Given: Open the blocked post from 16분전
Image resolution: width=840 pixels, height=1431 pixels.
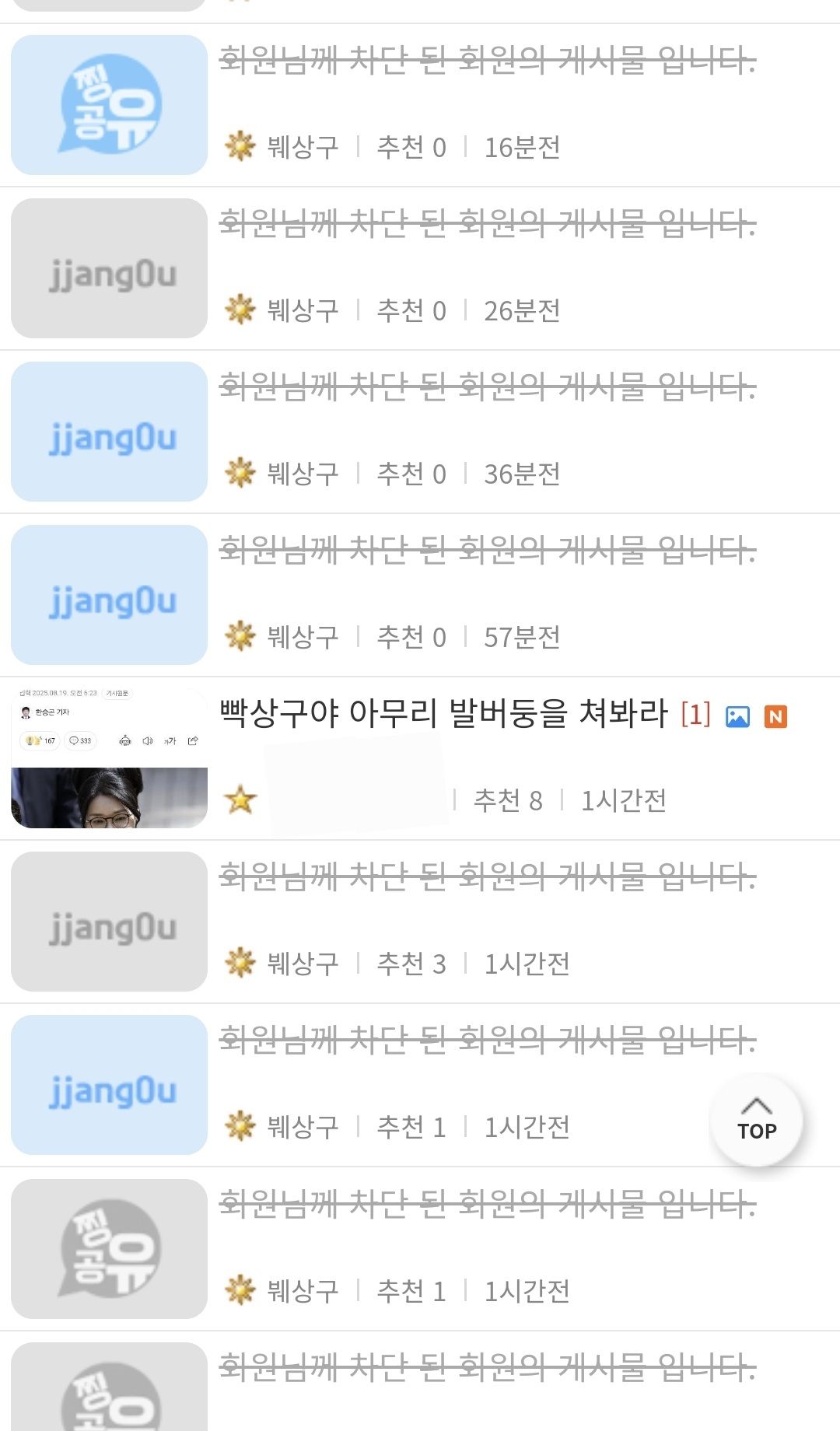Looking at the screenshot, I should (x=487, y=60).
